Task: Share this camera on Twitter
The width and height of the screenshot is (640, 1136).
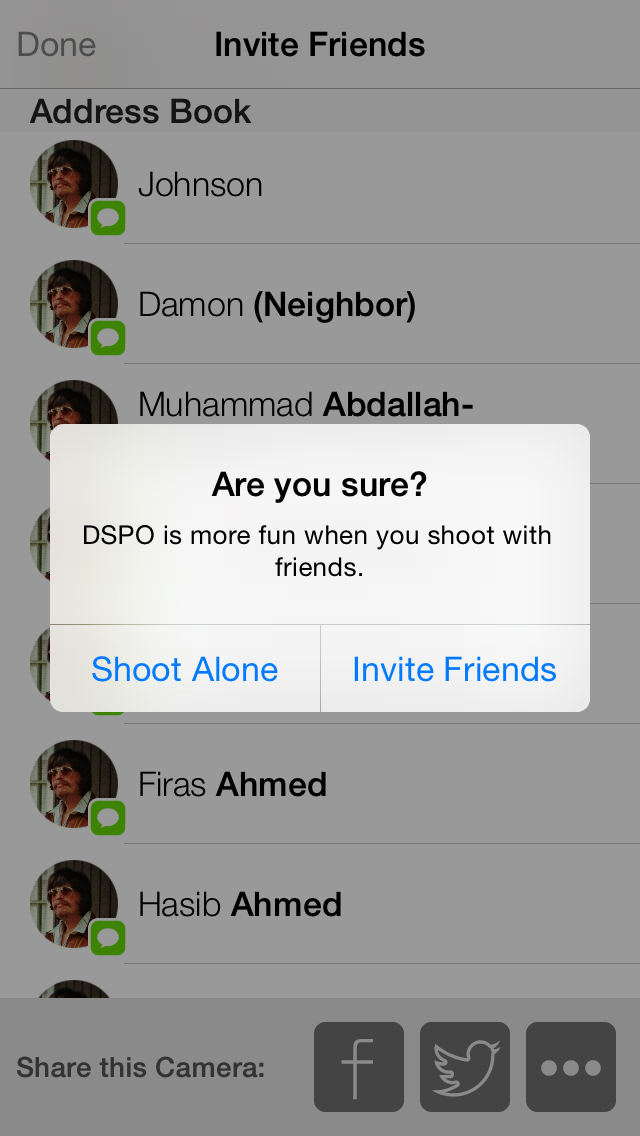Action: pyautogui.click(x=465, y=1067)
